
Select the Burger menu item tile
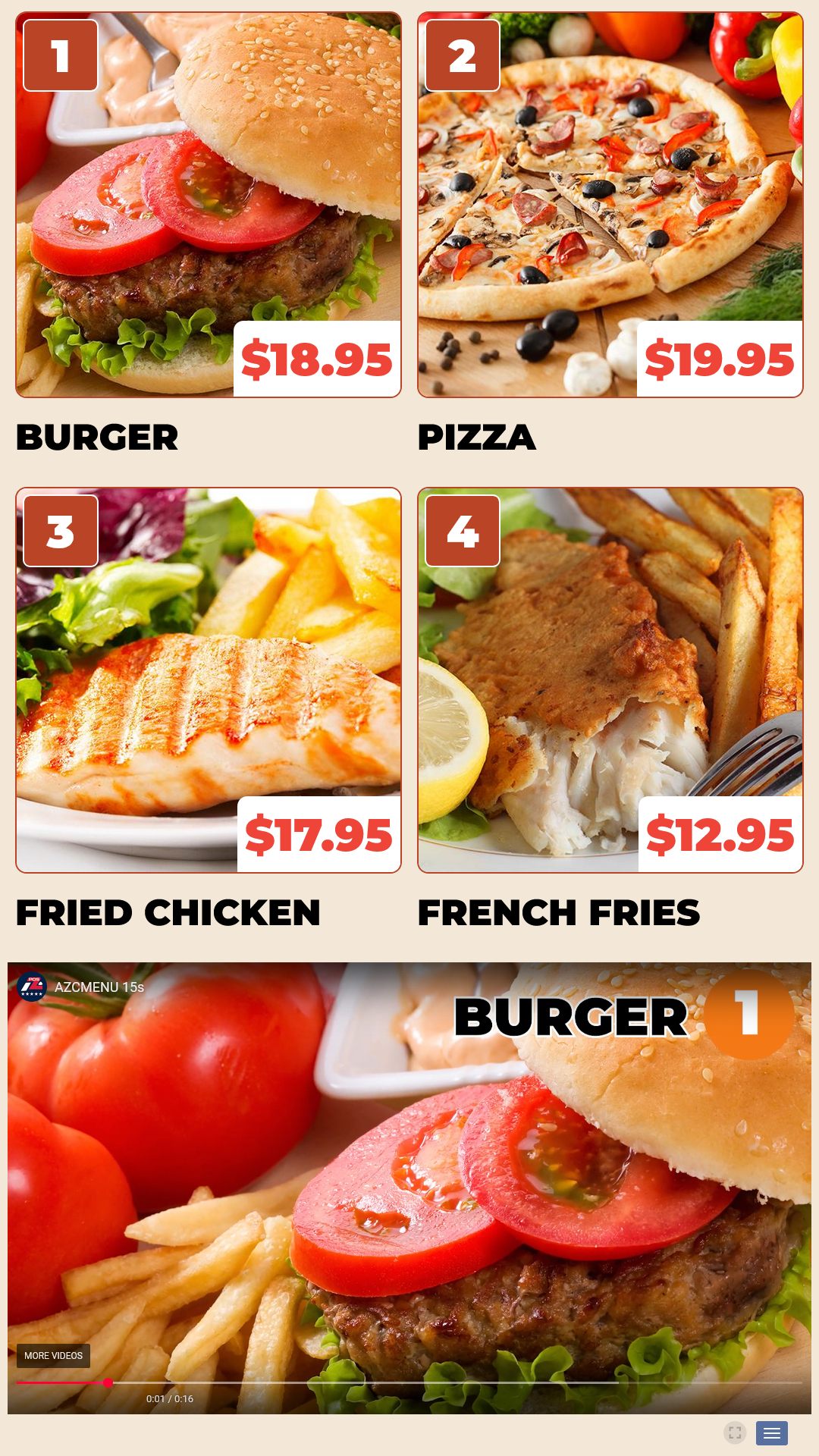click(x=209, y=205)
